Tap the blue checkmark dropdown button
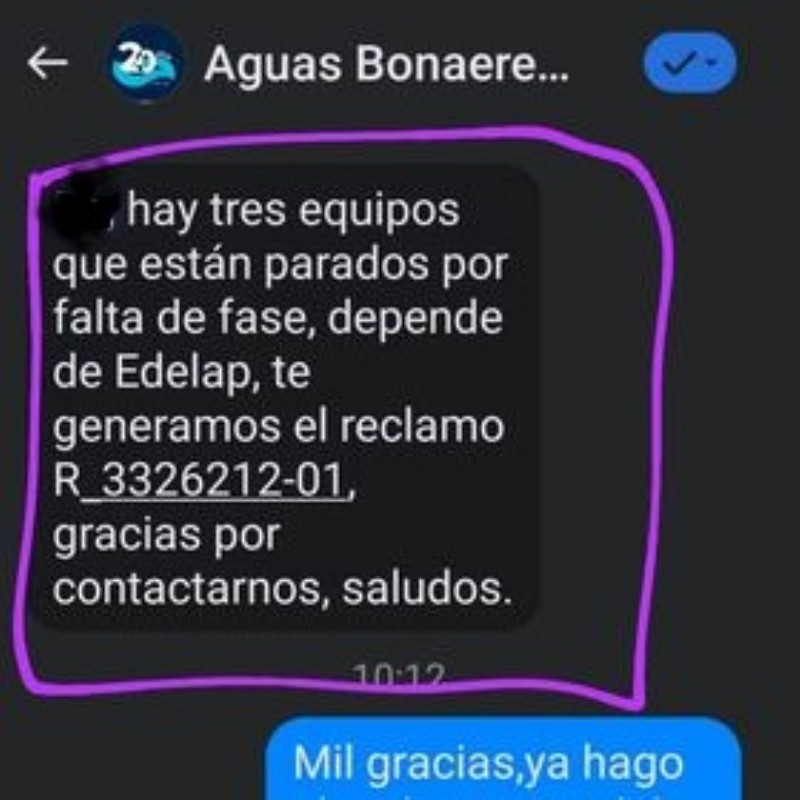This screenshot has width=800, height=800. [x=690, y=64]
